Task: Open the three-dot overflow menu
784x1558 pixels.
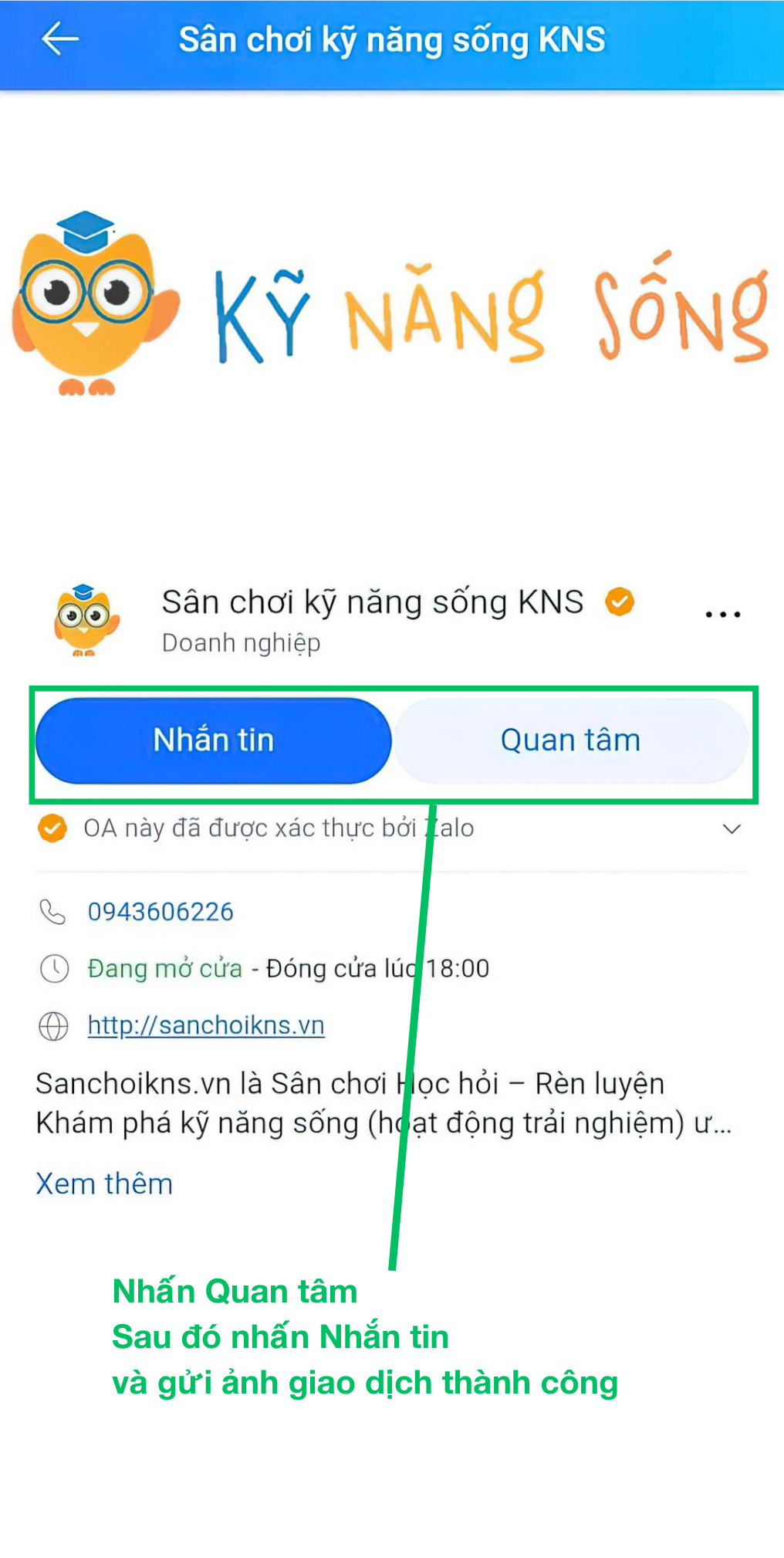Action: [722, 615]
